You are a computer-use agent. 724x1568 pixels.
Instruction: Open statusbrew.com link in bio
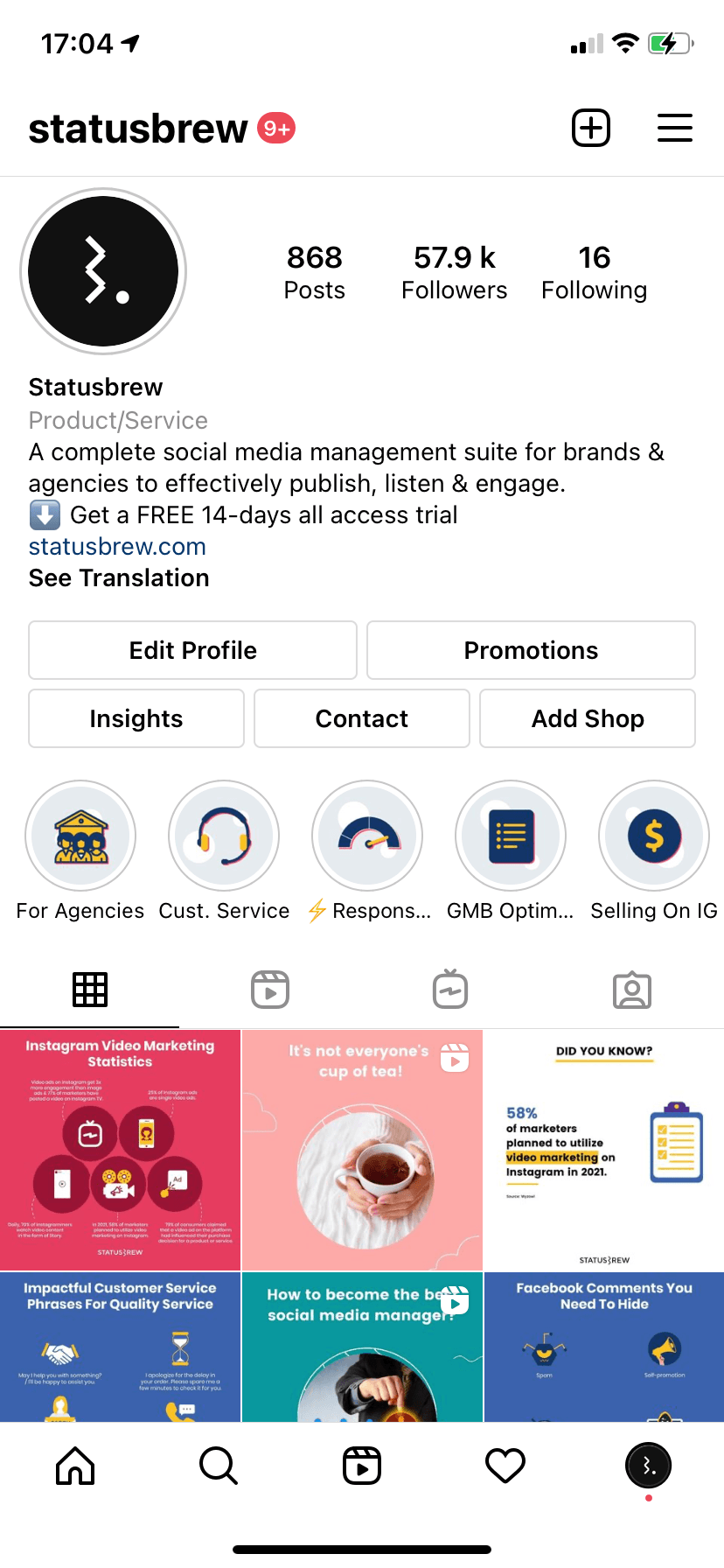[x=117, y=547]
